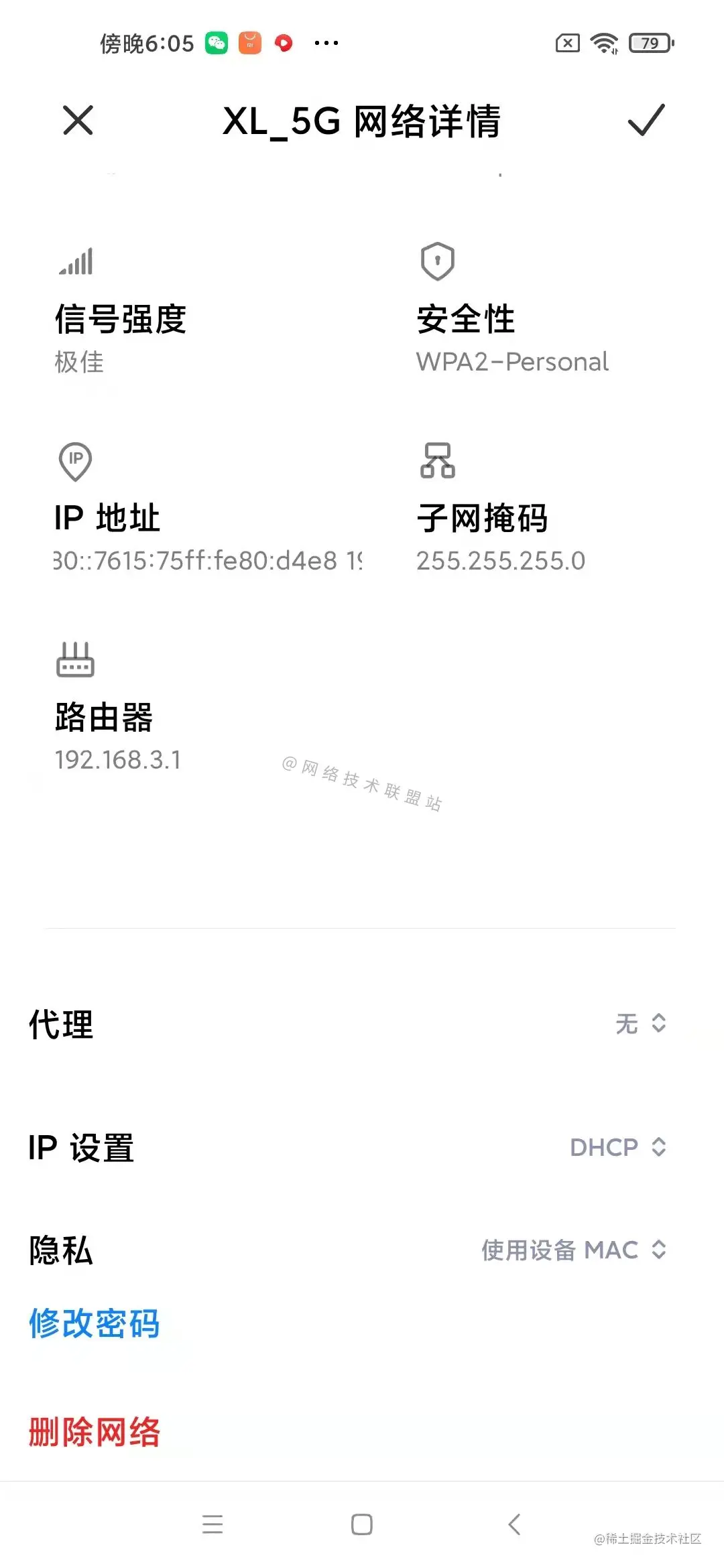Change IP 设置 from DHCP

[617, 1147]
